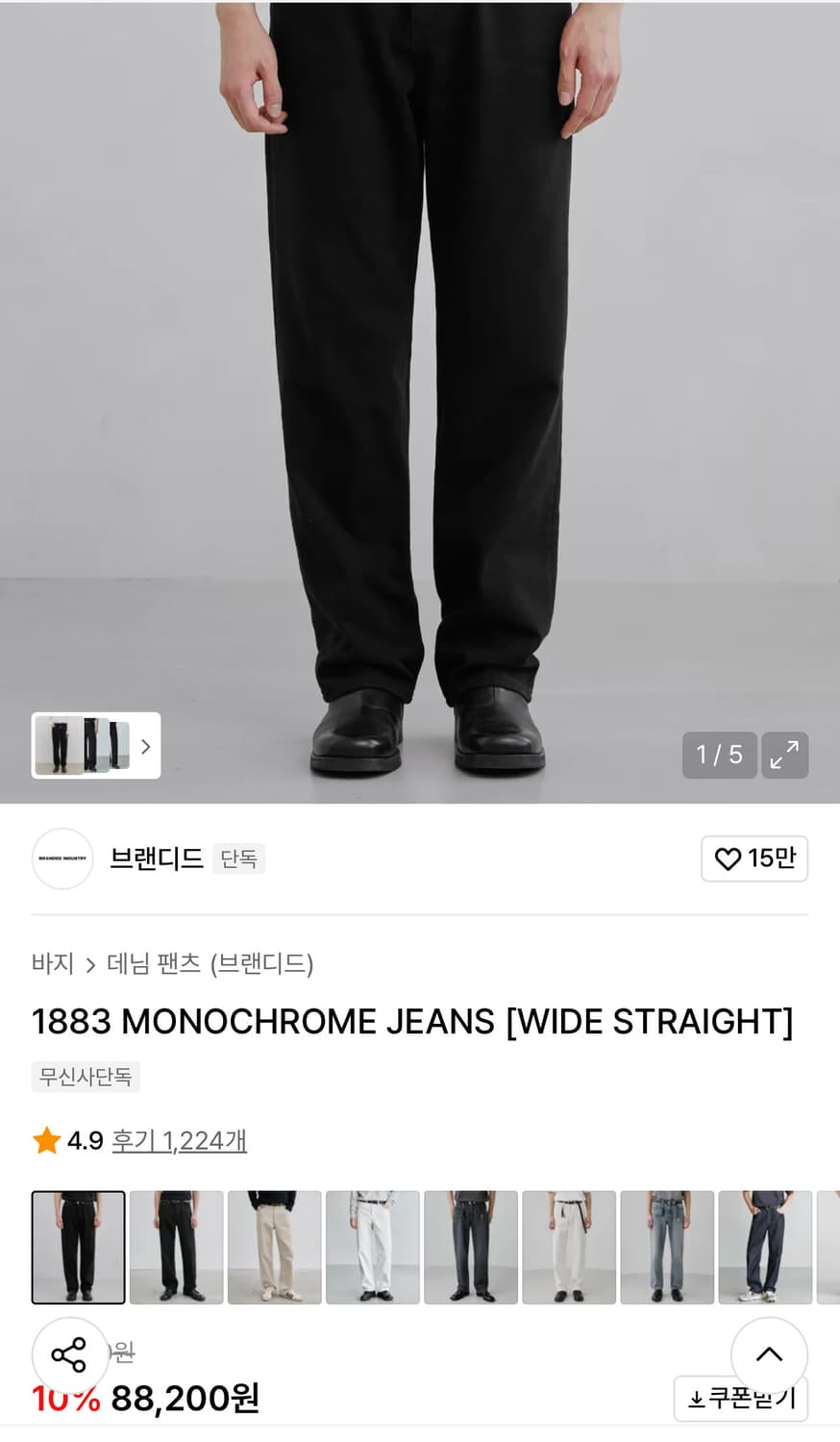Open the 바지 breadcrumb category
Screen dimensions: 840x1442
[x=52, y=963]
